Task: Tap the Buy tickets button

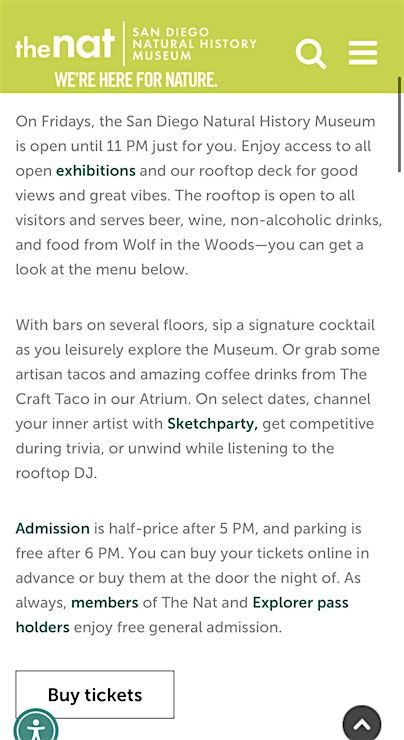Action: [x=95, y=695]
